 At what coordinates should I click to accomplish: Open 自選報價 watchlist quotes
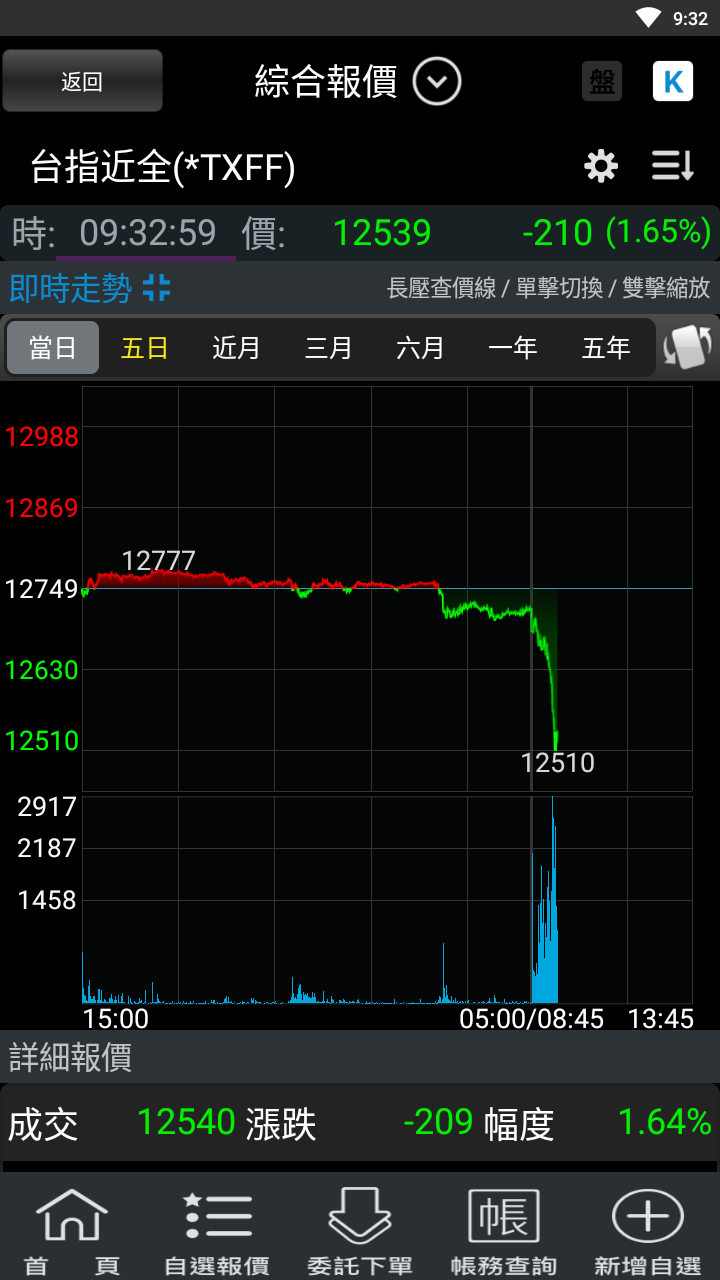pos(217,1232)
